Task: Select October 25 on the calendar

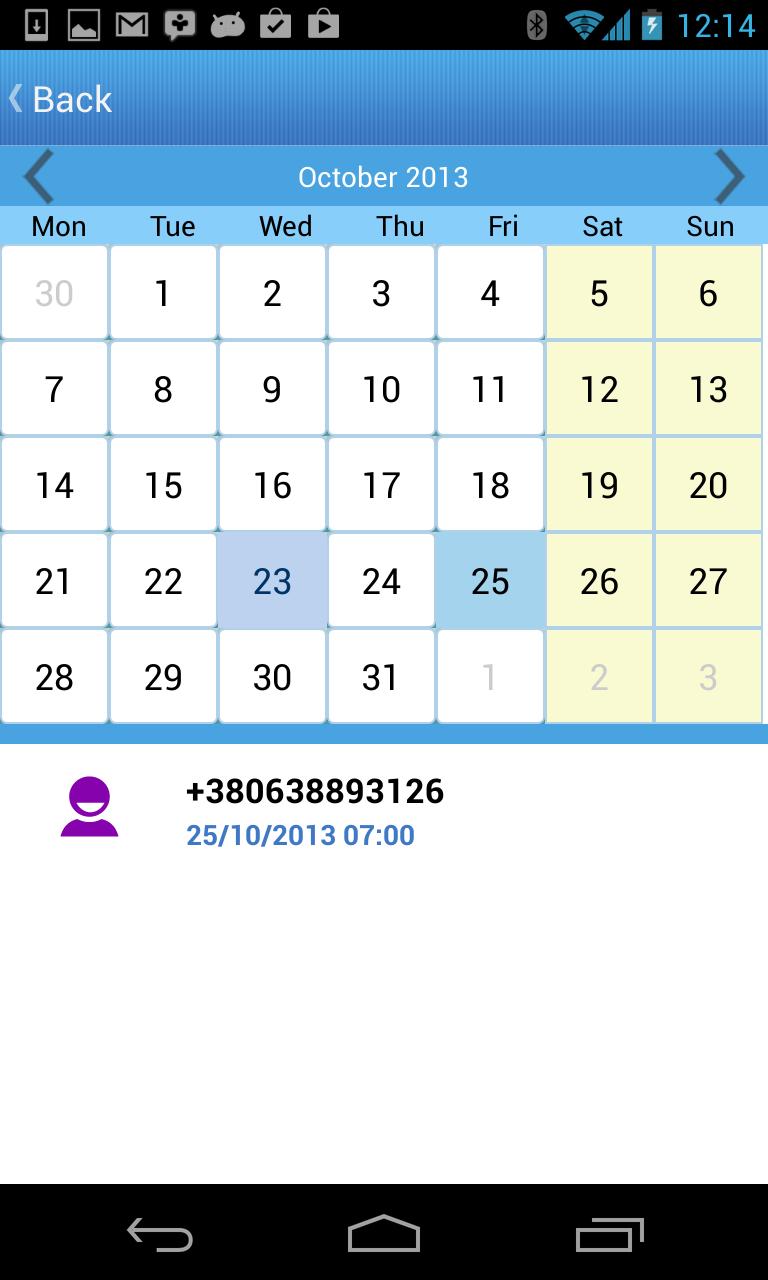Action: coord(490,581)
